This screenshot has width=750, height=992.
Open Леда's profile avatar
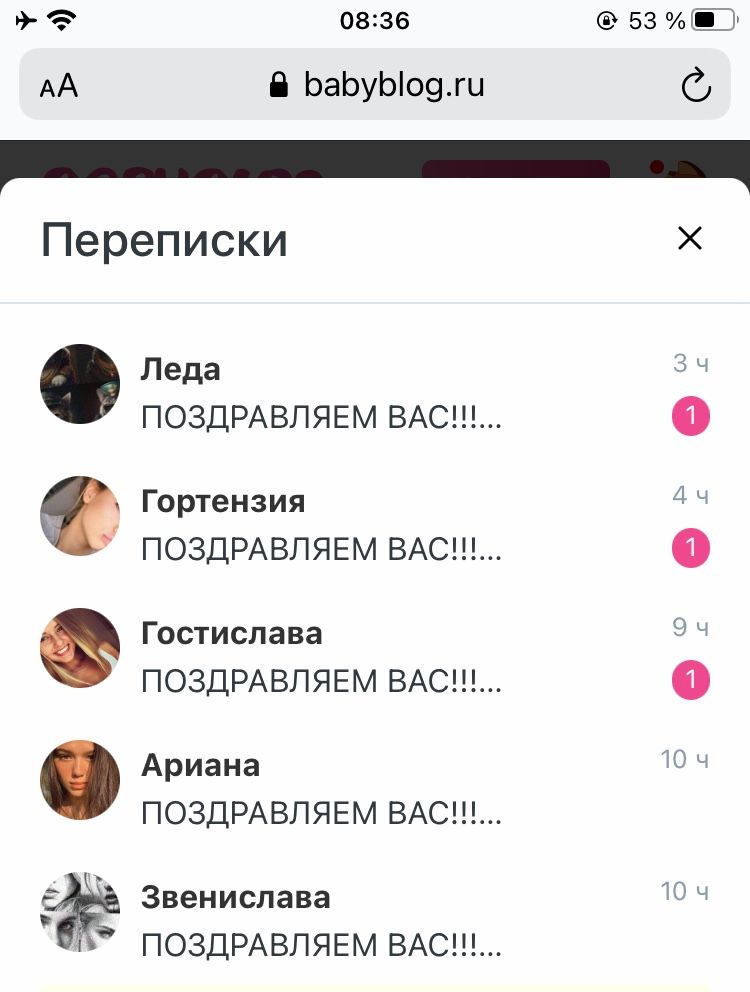[79, 384]
